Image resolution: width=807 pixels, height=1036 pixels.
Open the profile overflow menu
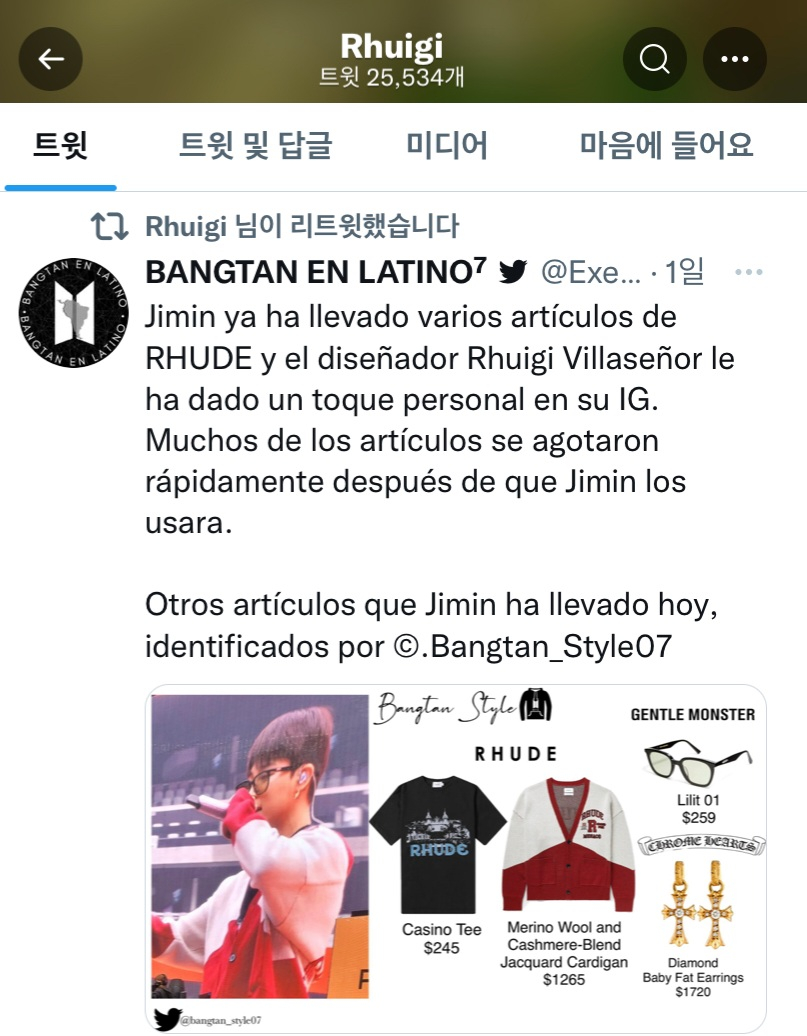pos(735,59)
